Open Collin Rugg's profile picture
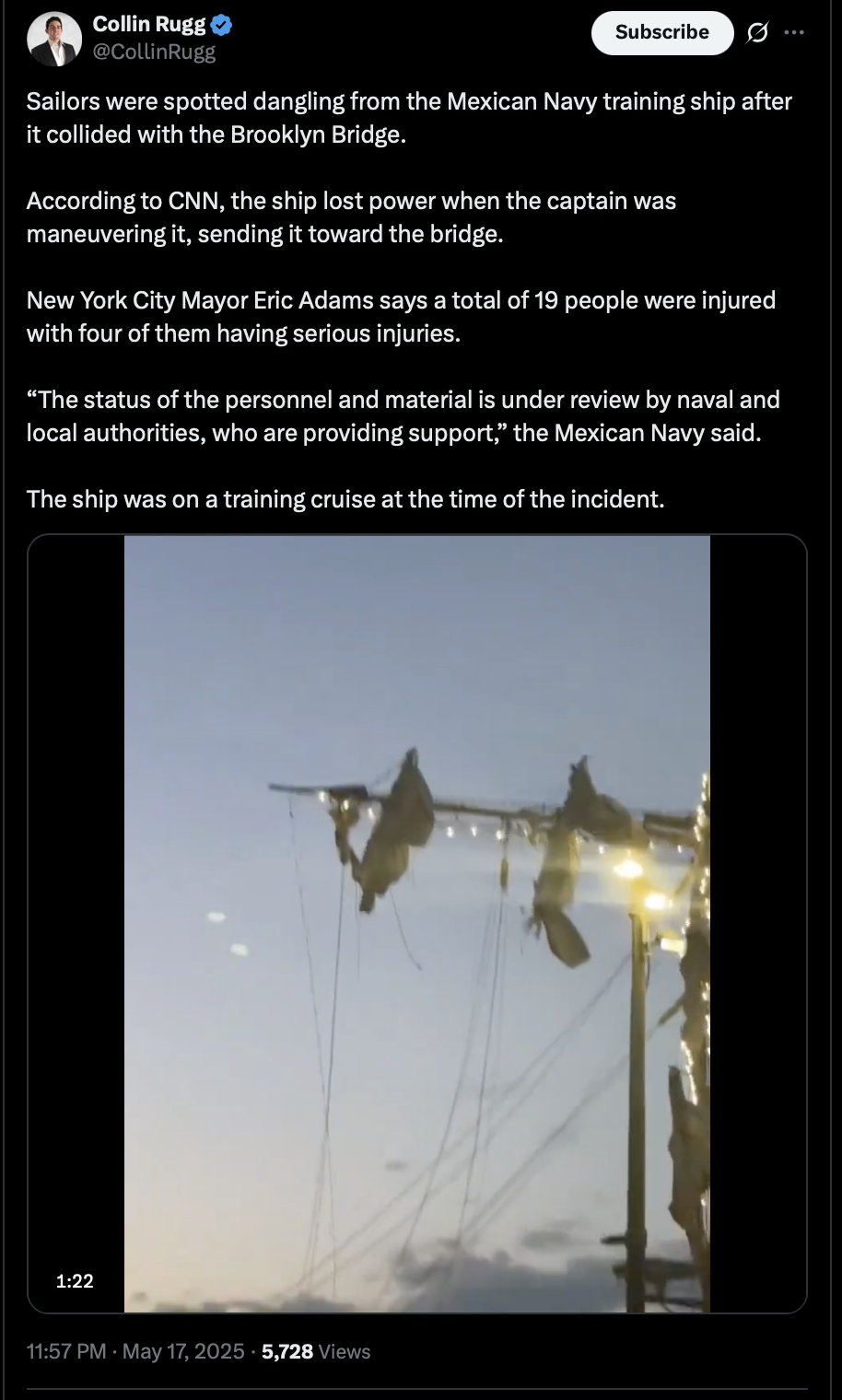 [x=54, y=40]
